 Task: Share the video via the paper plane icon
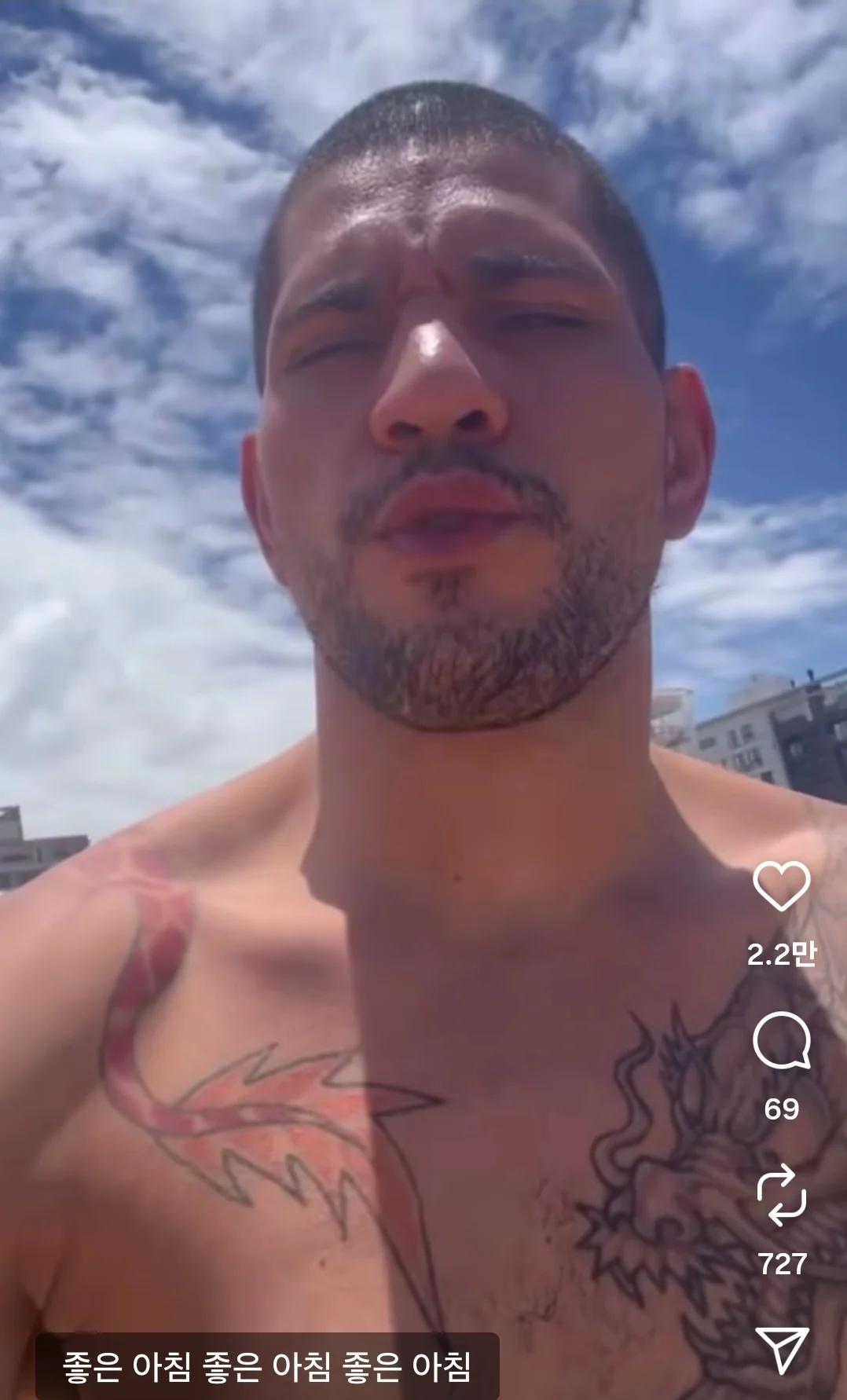(781, 1351)
